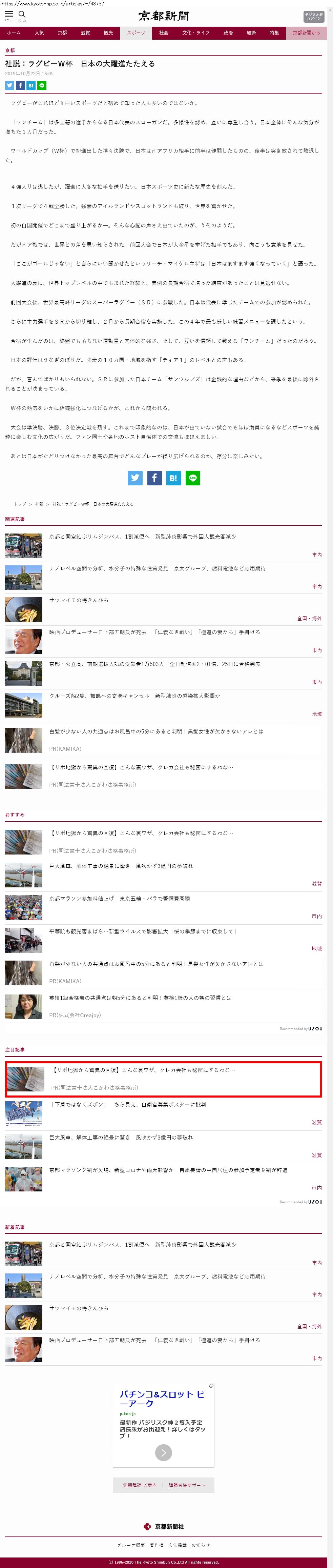
Task: Select the 文化・ライフ tab
Action: 195,33
